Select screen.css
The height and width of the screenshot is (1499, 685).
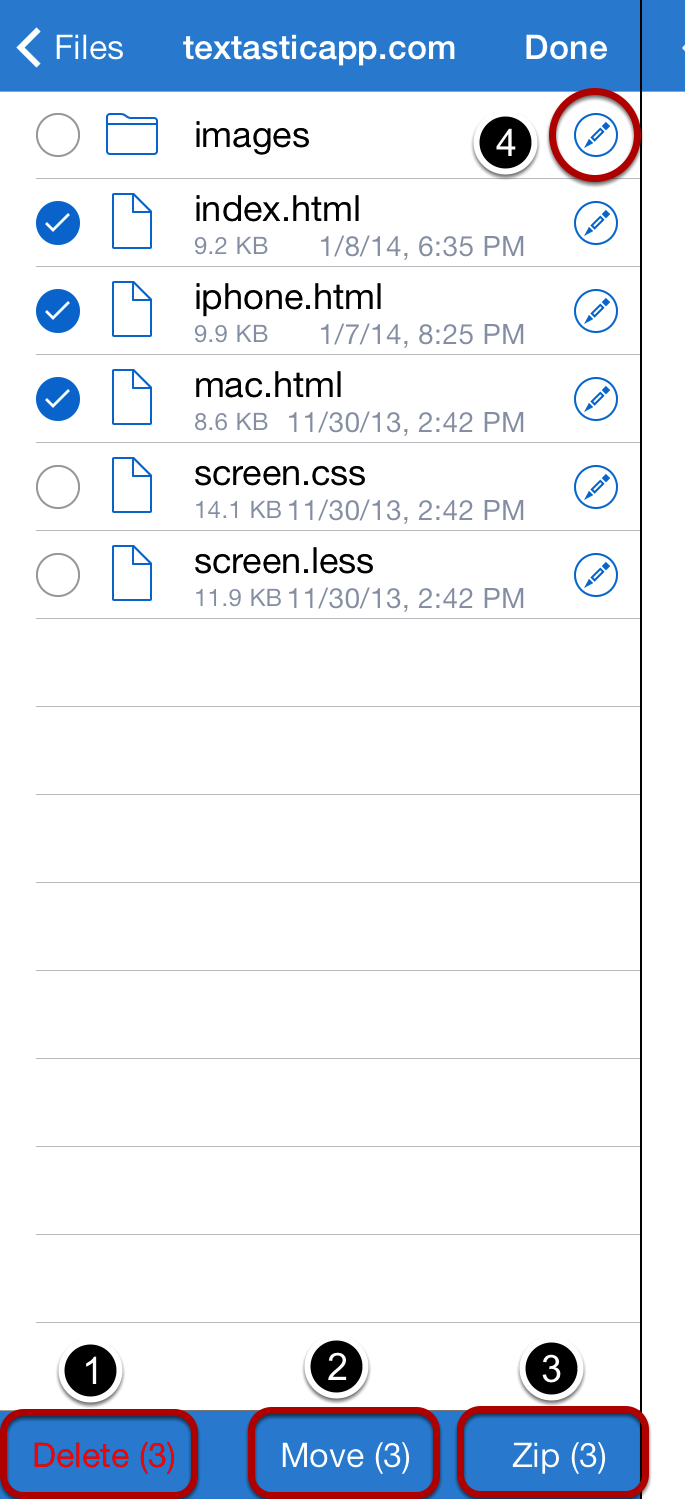click(x=58, y=487)
